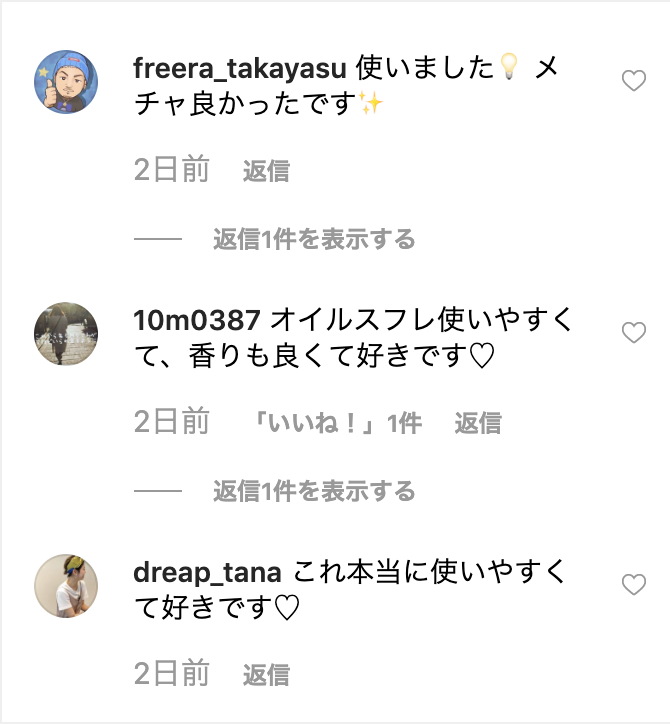This screenshot has width=670, height=724.
Task: Show the 1 reply under 10m0387's comment
Action: 314,491
